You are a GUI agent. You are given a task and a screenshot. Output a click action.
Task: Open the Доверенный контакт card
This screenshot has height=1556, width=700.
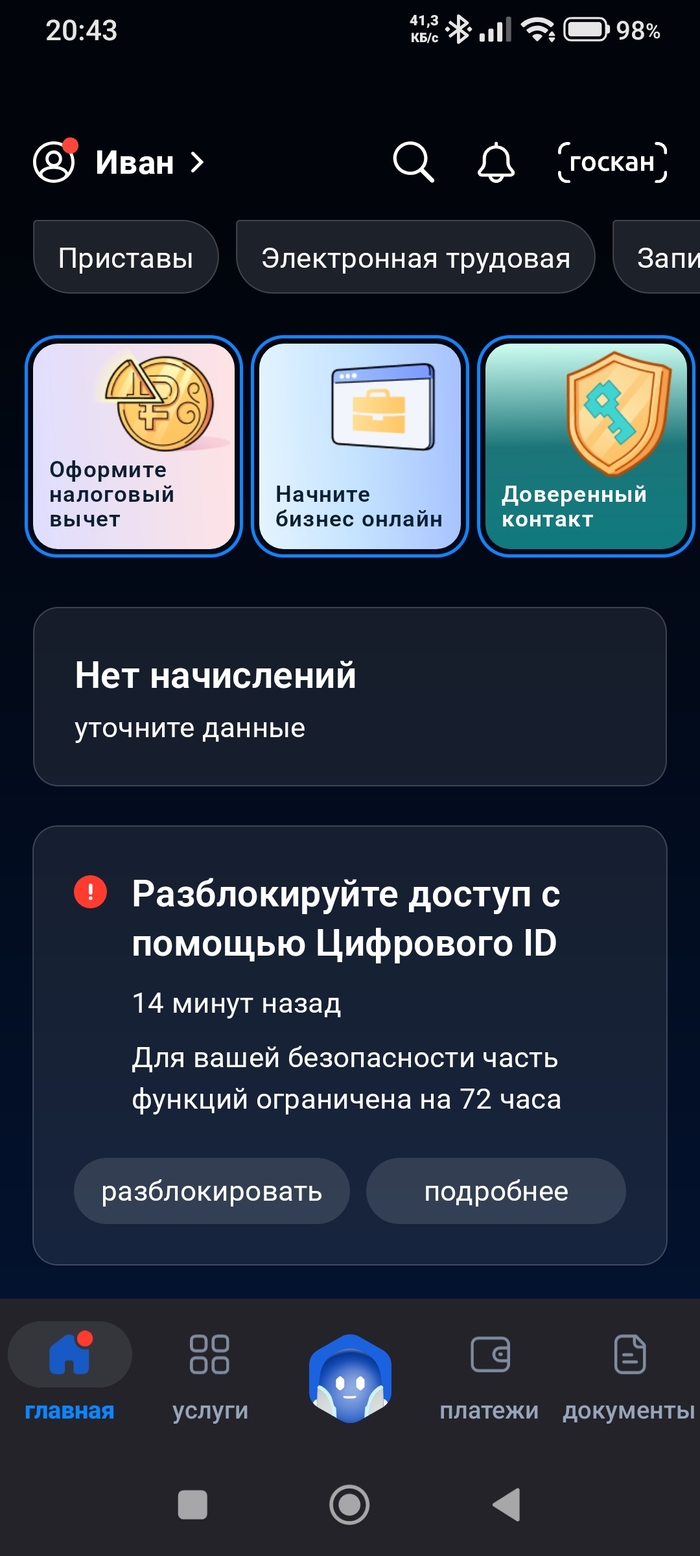(x=585, y=446)
